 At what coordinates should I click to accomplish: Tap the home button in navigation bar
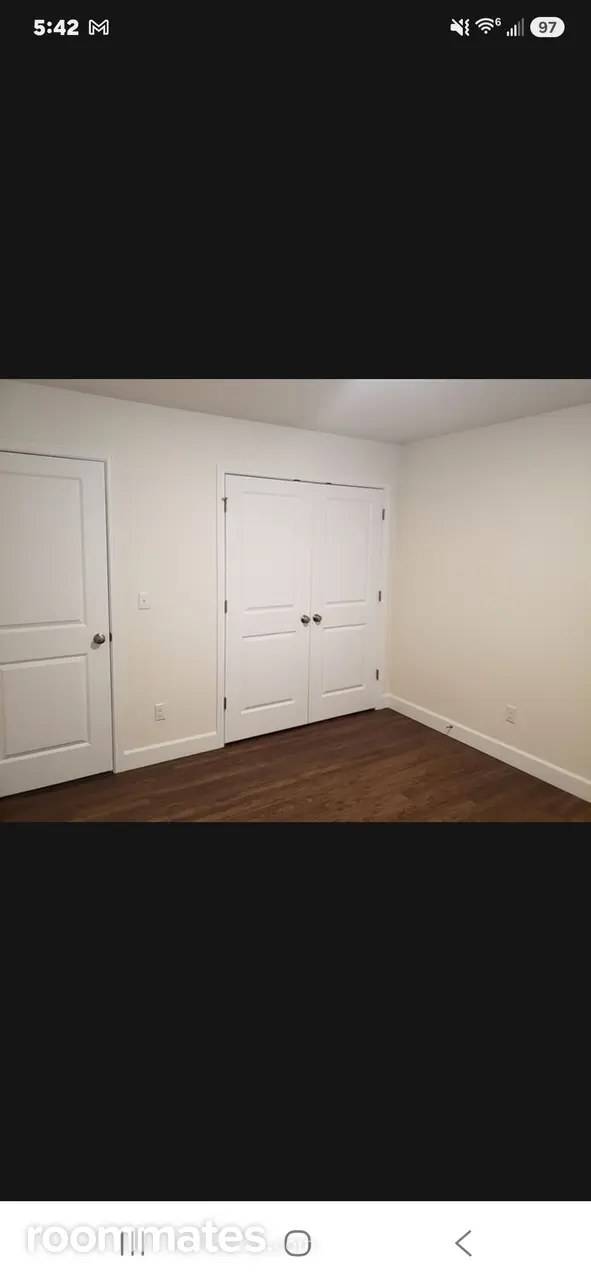[x=297, y=1243]
